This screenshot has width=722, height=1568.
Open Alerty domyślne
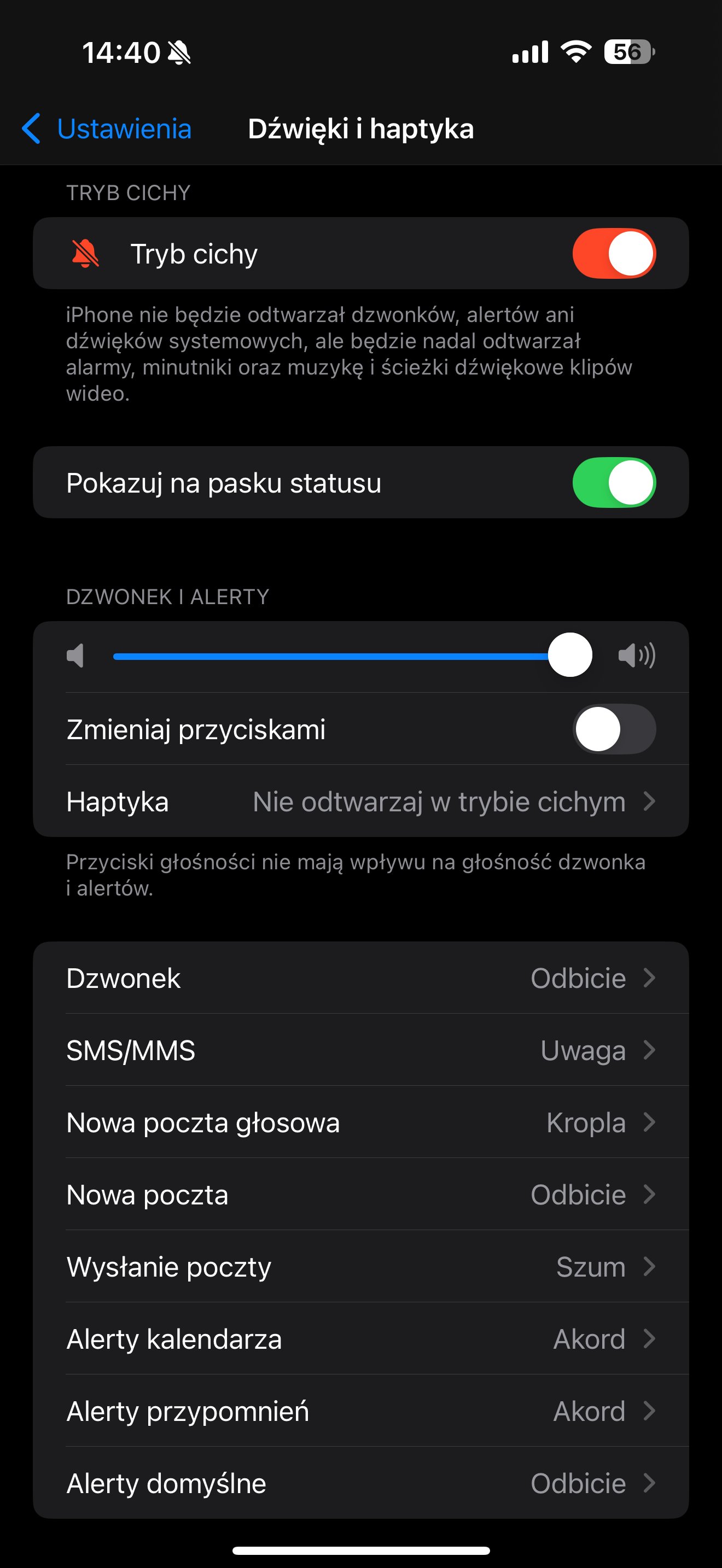click(360, 1483)
